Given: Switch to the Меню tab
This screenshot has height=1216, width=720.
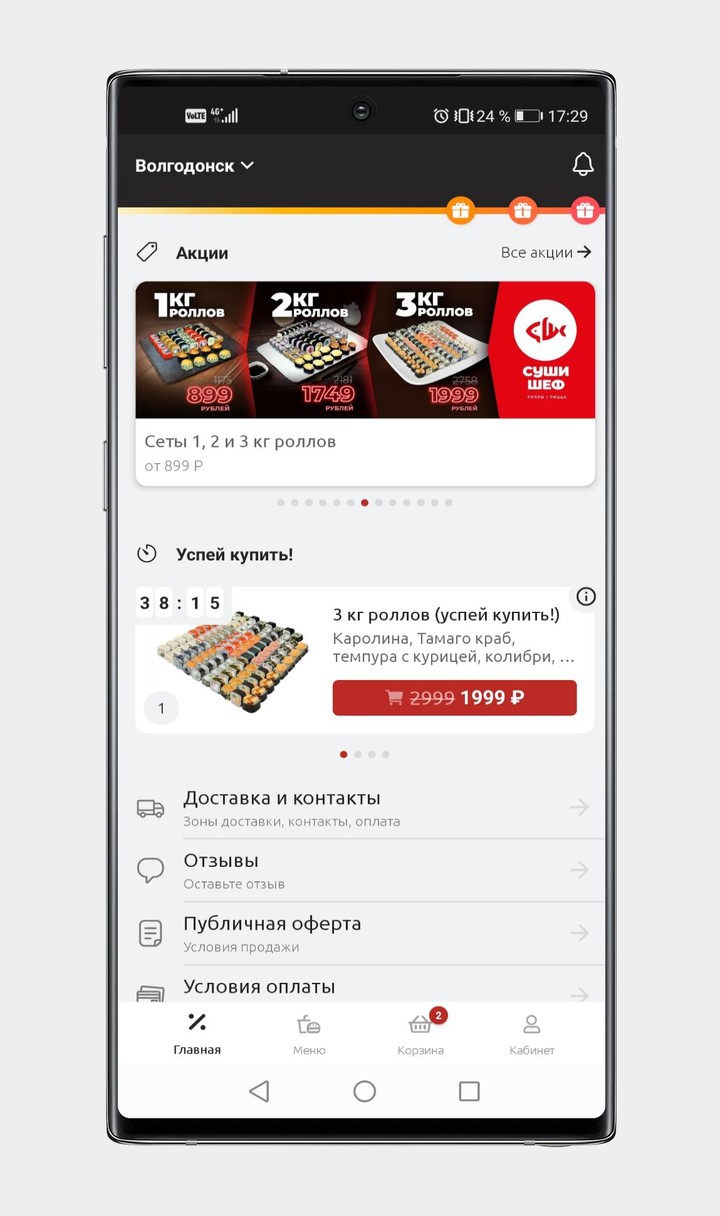Looking at the screenshot, I should (309, 1034).
